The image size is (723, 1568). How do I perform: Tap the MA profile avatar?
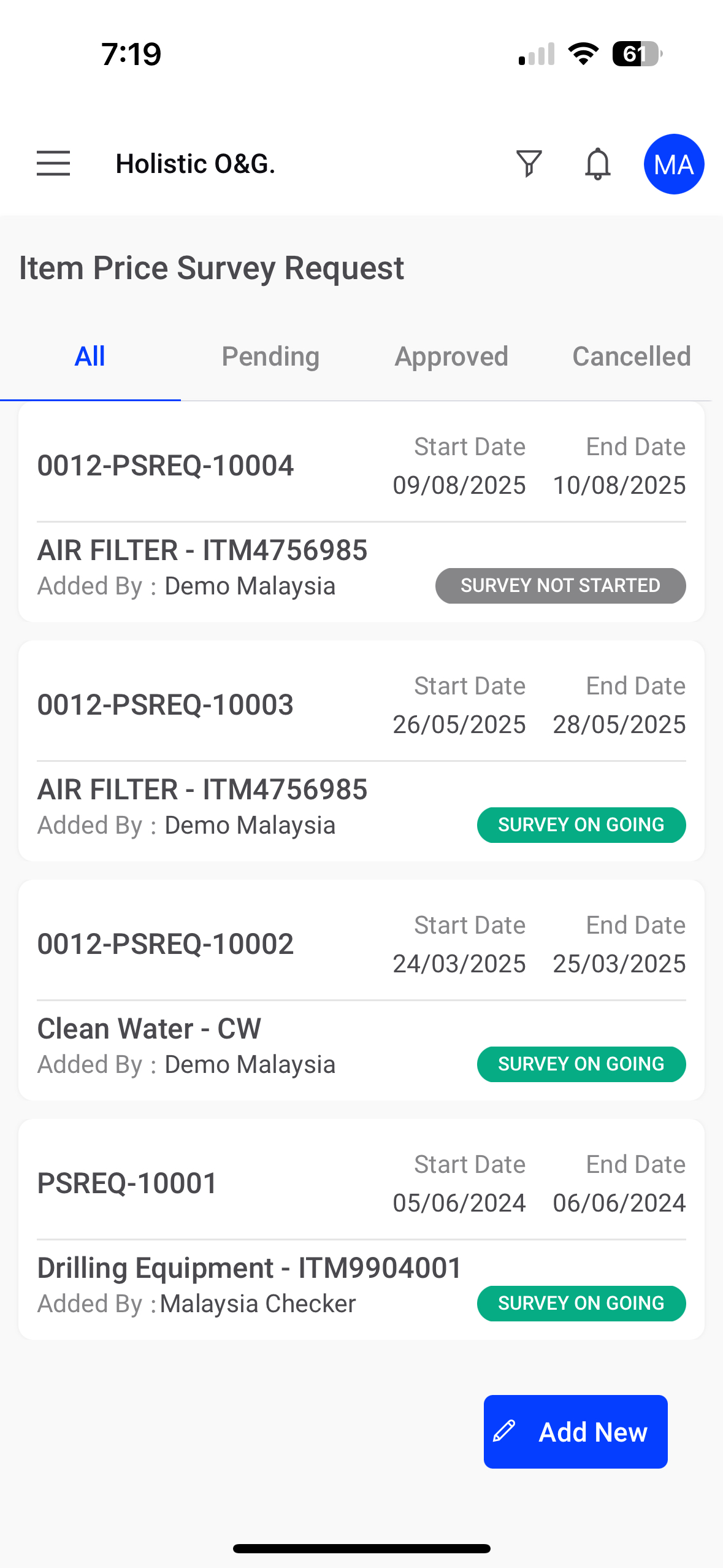673,164
